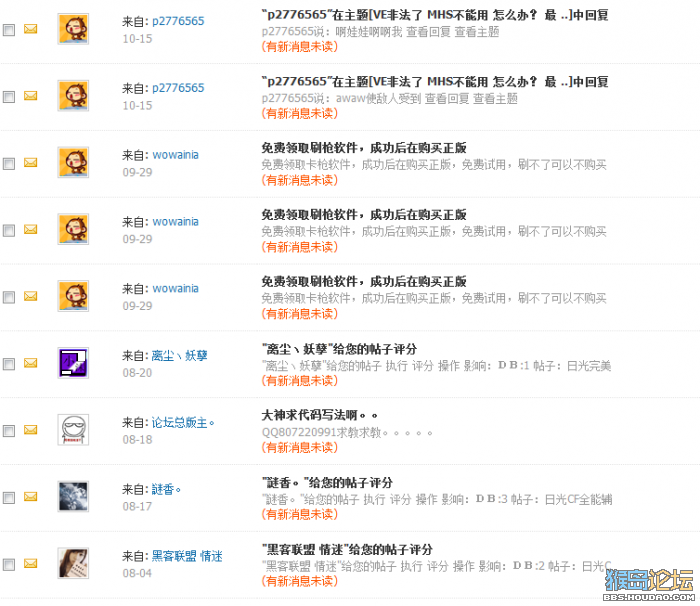Select the checkbox for 论坛总版主's message

coord(9,431)
